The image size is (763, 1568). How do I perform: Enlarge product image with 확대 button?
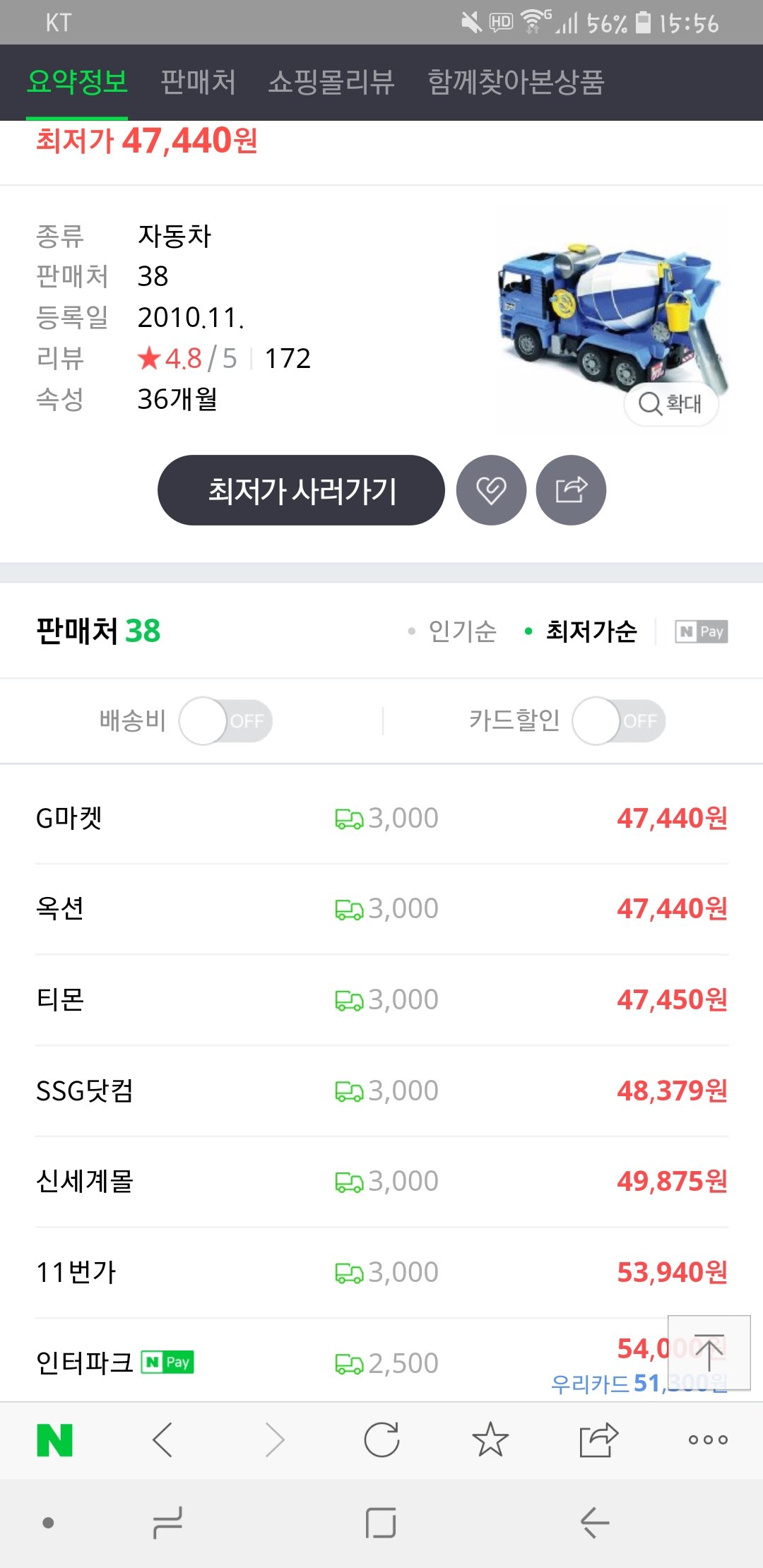(x=670, y=404)
